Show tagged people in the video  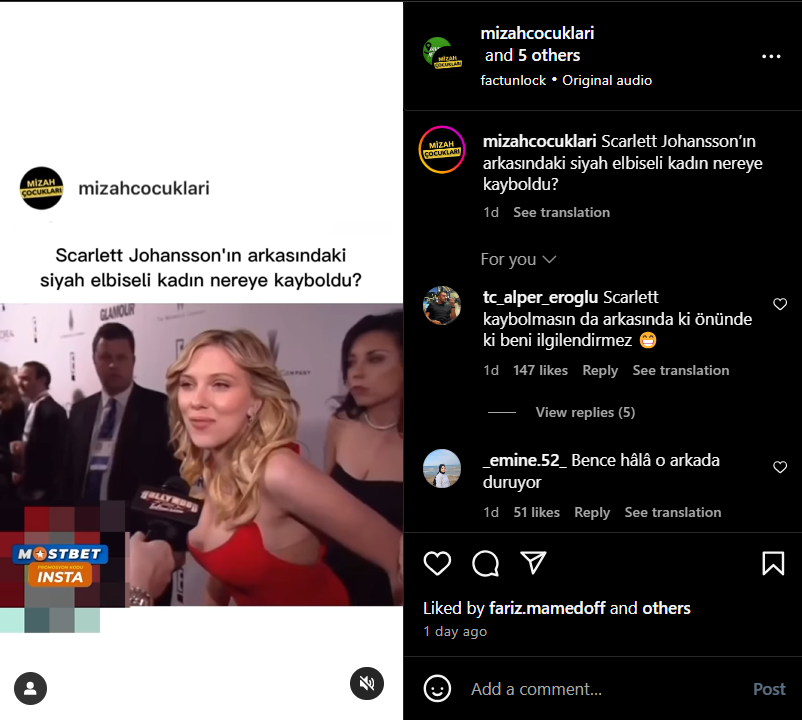coord(31,688)
